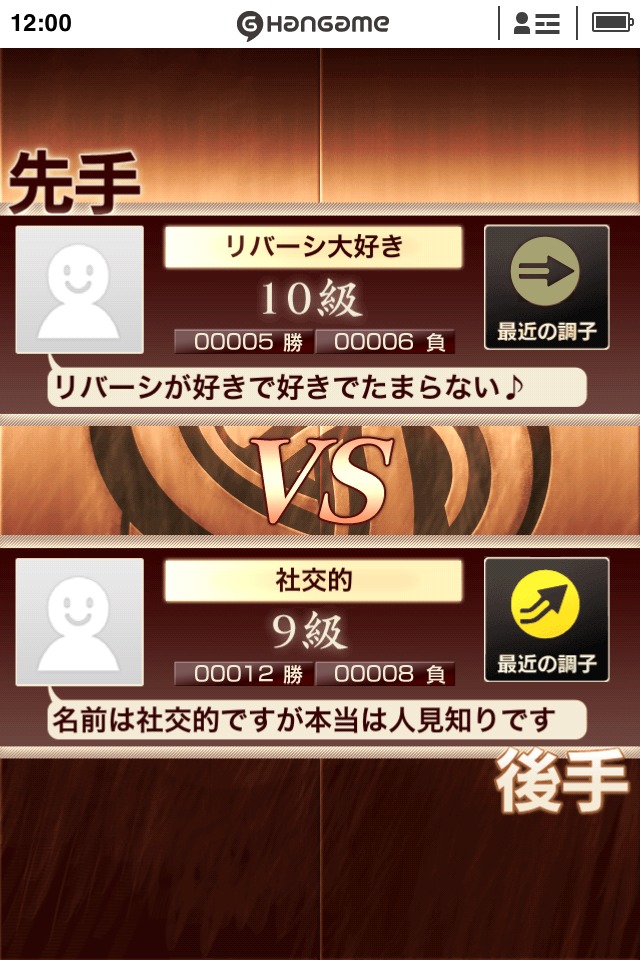
Task: View recent form of リバーシ大好き
Action: pos(546,287)
